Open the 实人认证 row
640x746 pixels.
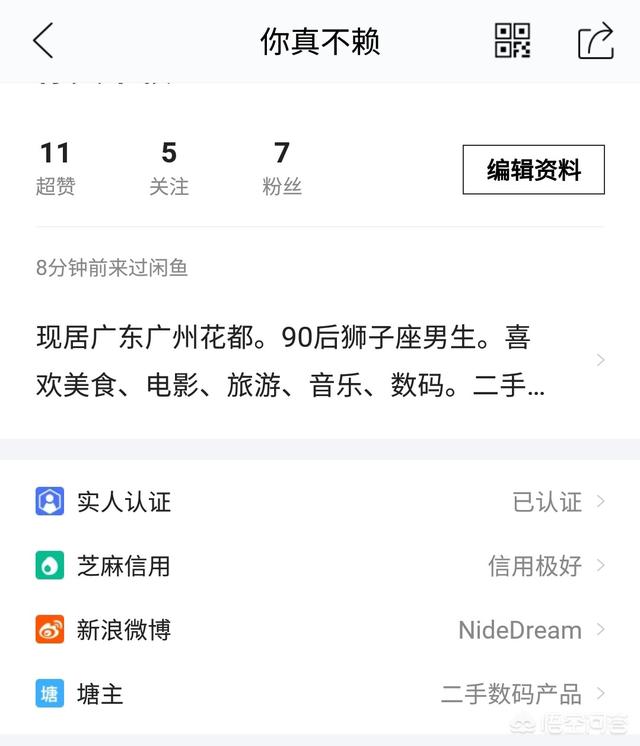(320, 501)
